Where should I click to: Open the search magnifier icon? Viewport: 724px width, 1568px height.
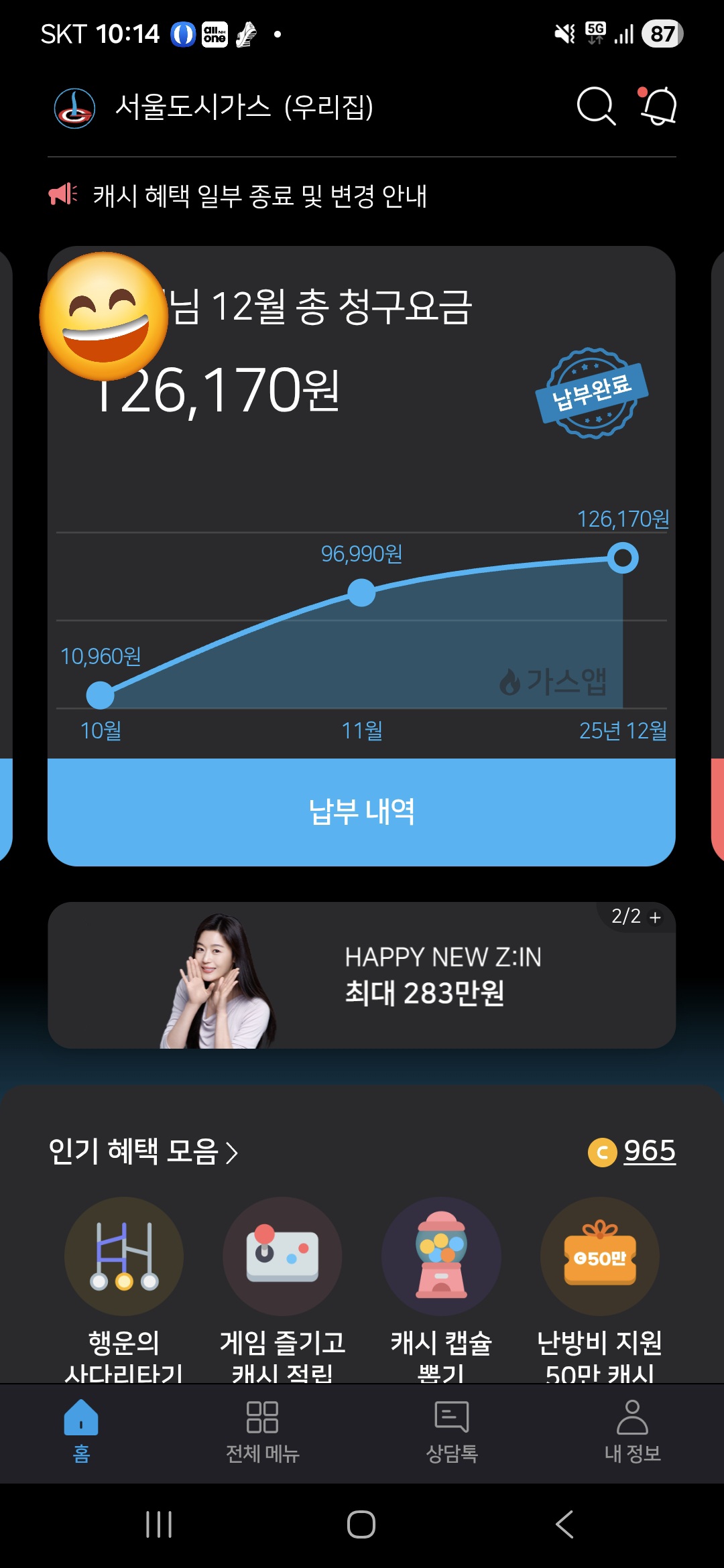tap(595, 106)
